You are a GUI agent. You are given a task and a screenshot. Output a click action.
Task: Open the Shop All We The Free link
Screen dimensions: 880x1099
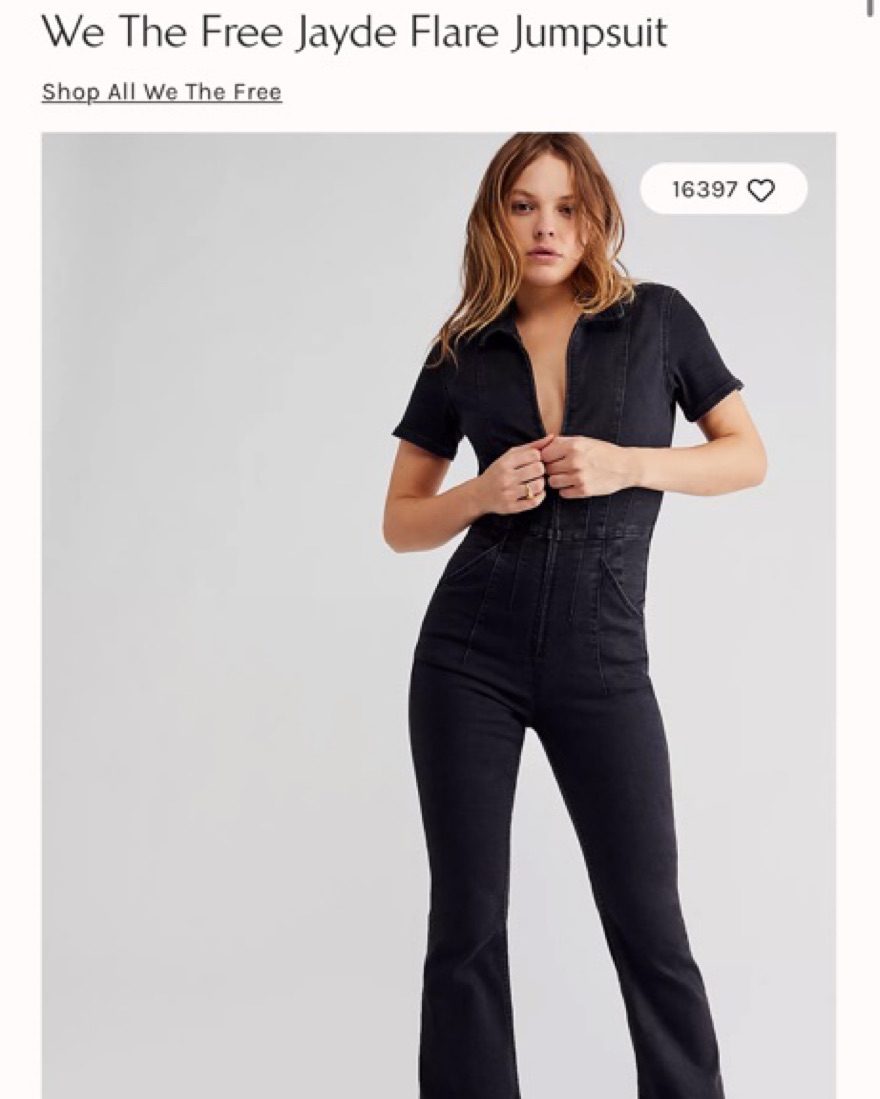point(161,92)
